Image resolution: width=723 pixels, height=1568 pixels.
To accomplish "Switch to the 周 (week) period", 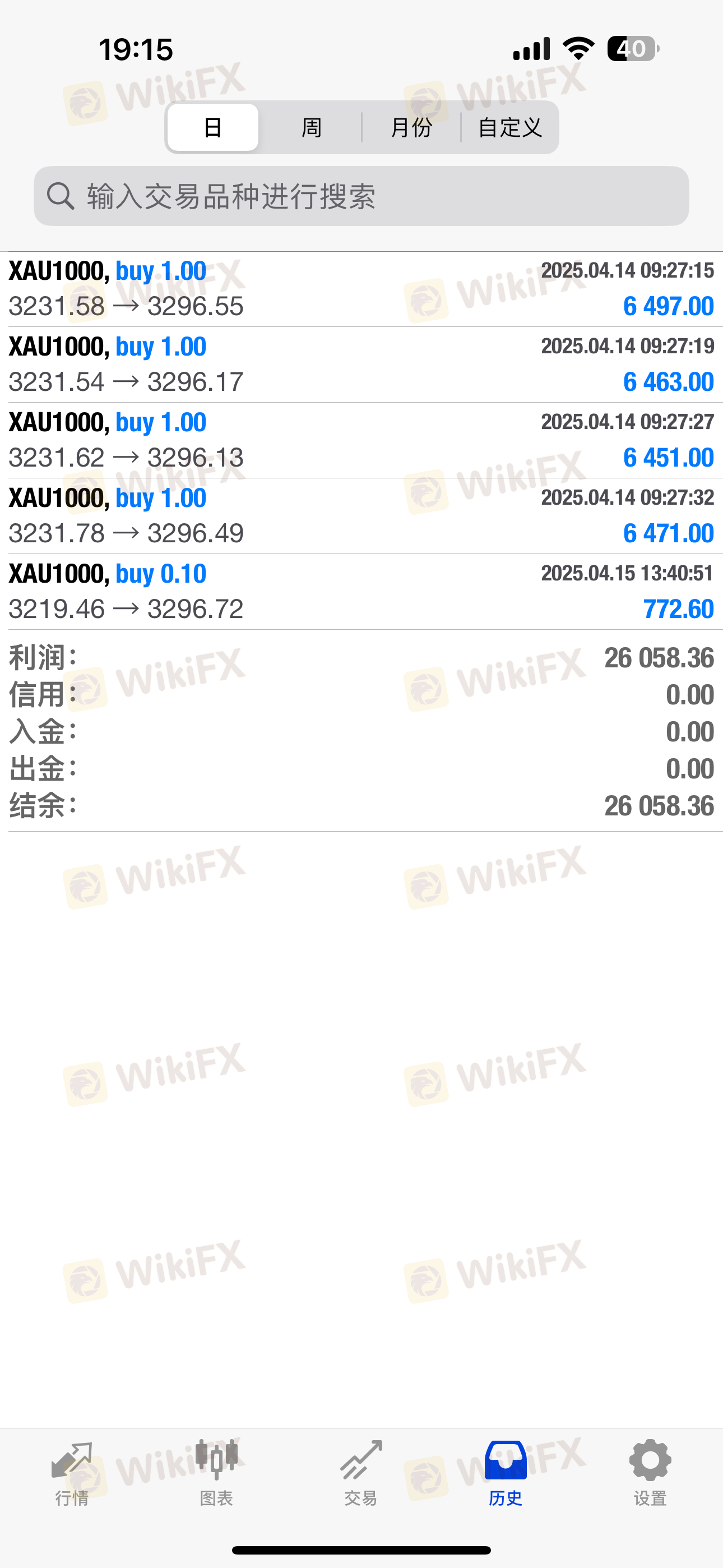I will [x=311, y=127].
